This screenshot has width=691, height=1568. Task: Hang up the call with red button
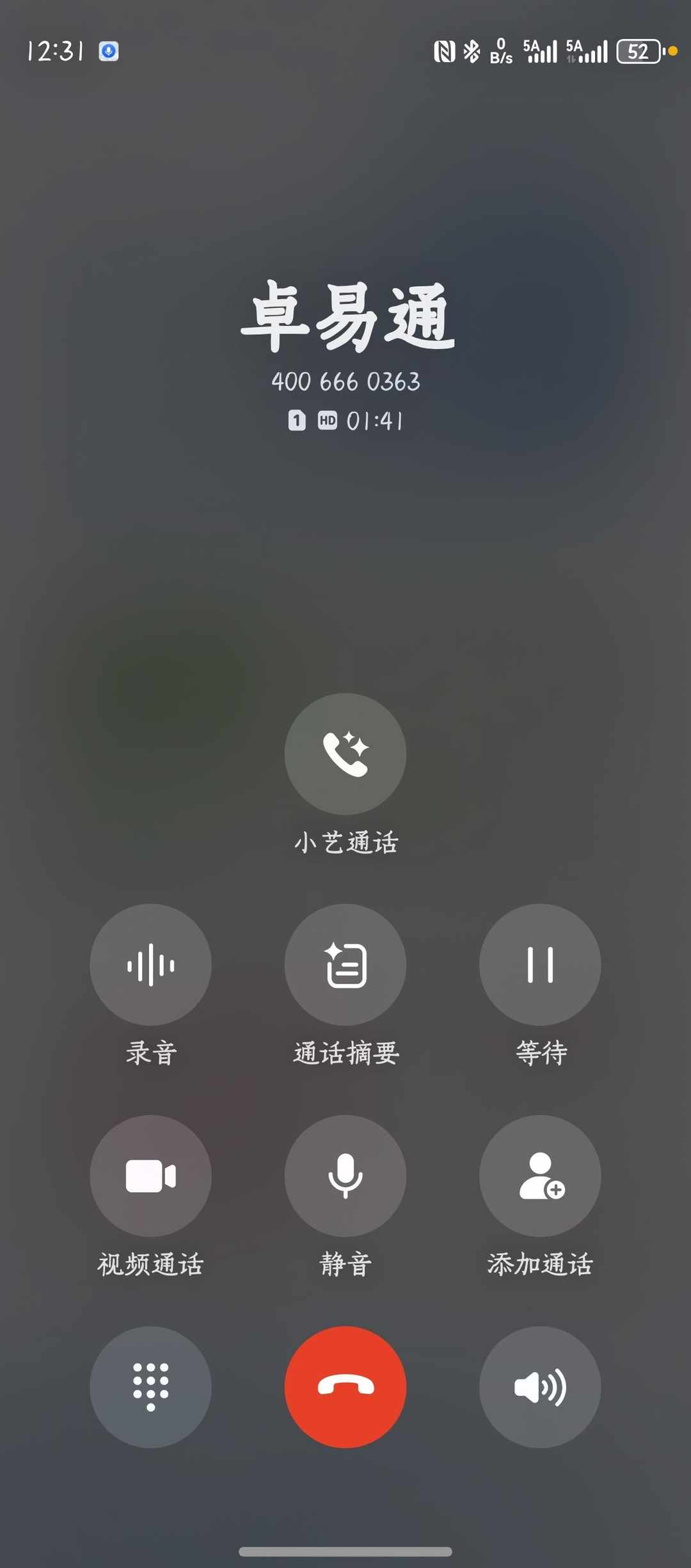tap(345, 1386)
